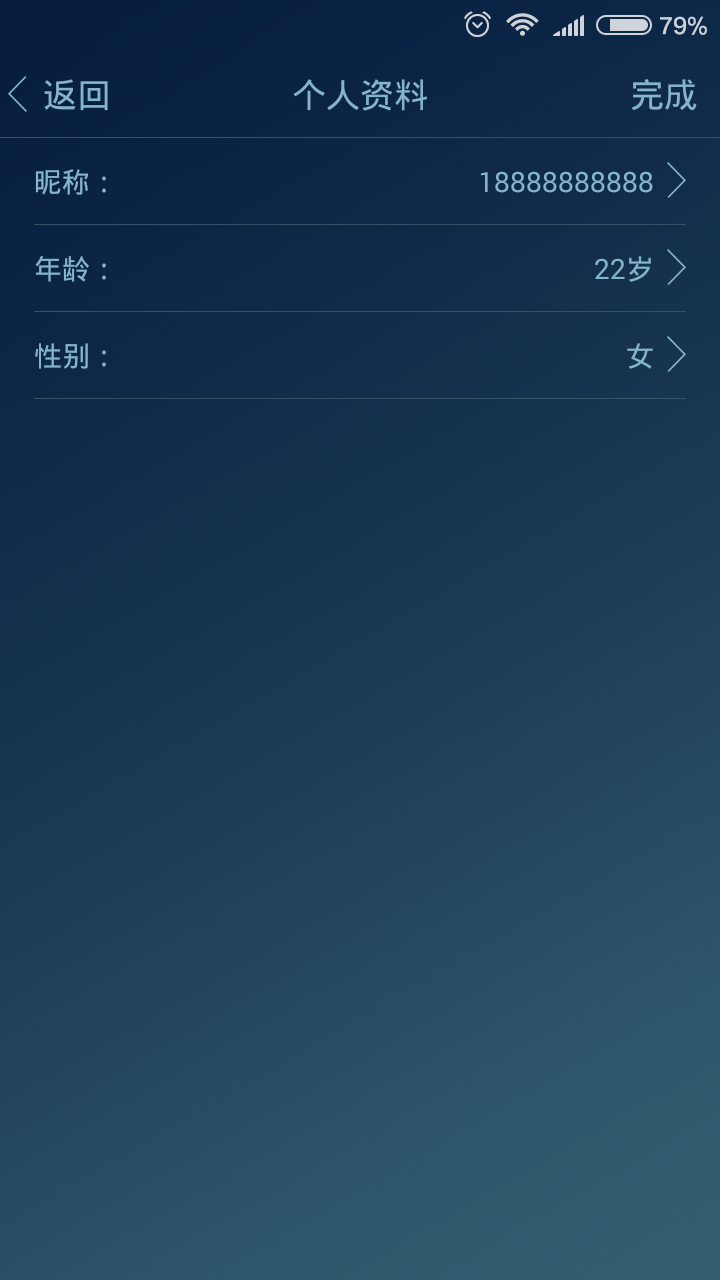
Task: Tap 完成 to save the profile
Action: coord(663,96)
